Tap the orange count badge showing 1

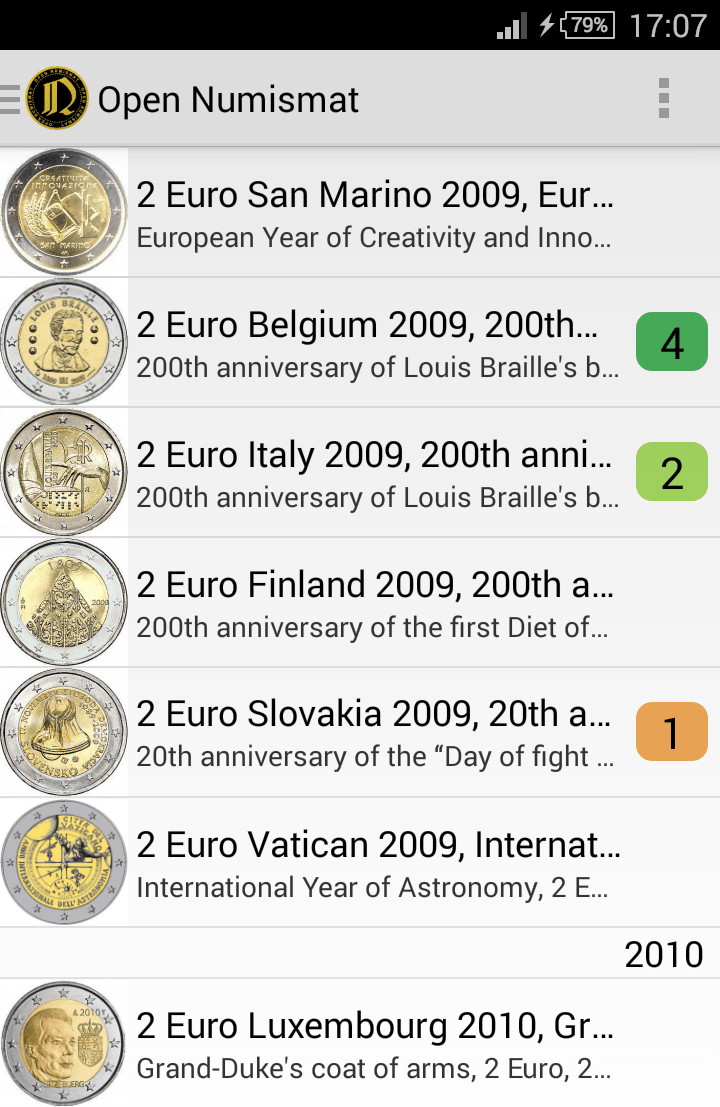tap(671, 731)
